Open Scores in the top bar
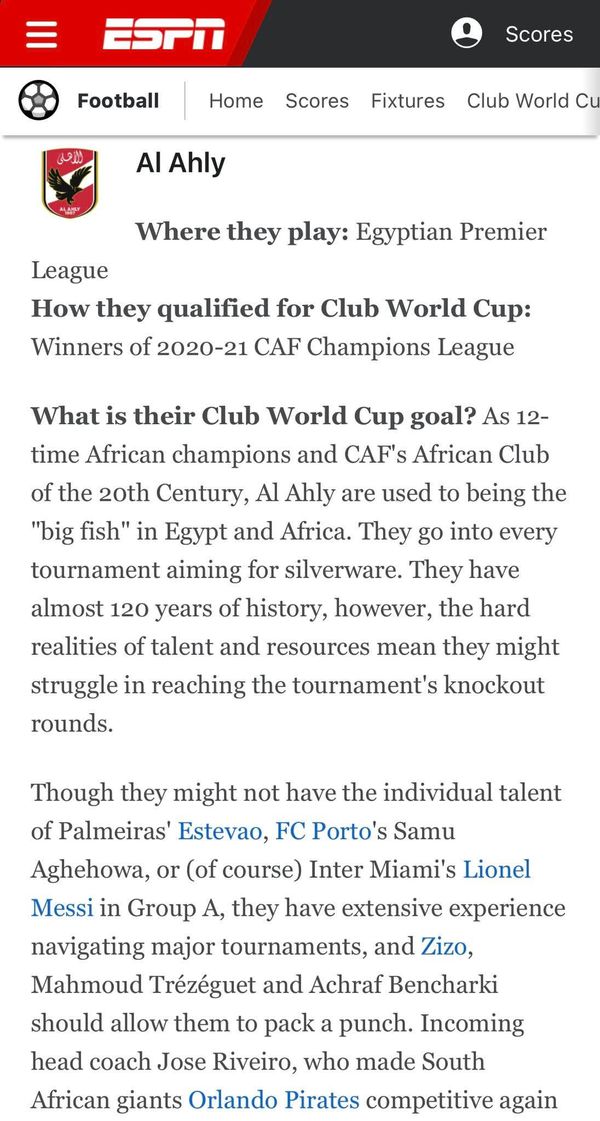This screenshot has height=1121, width=600. pos(538,34)
